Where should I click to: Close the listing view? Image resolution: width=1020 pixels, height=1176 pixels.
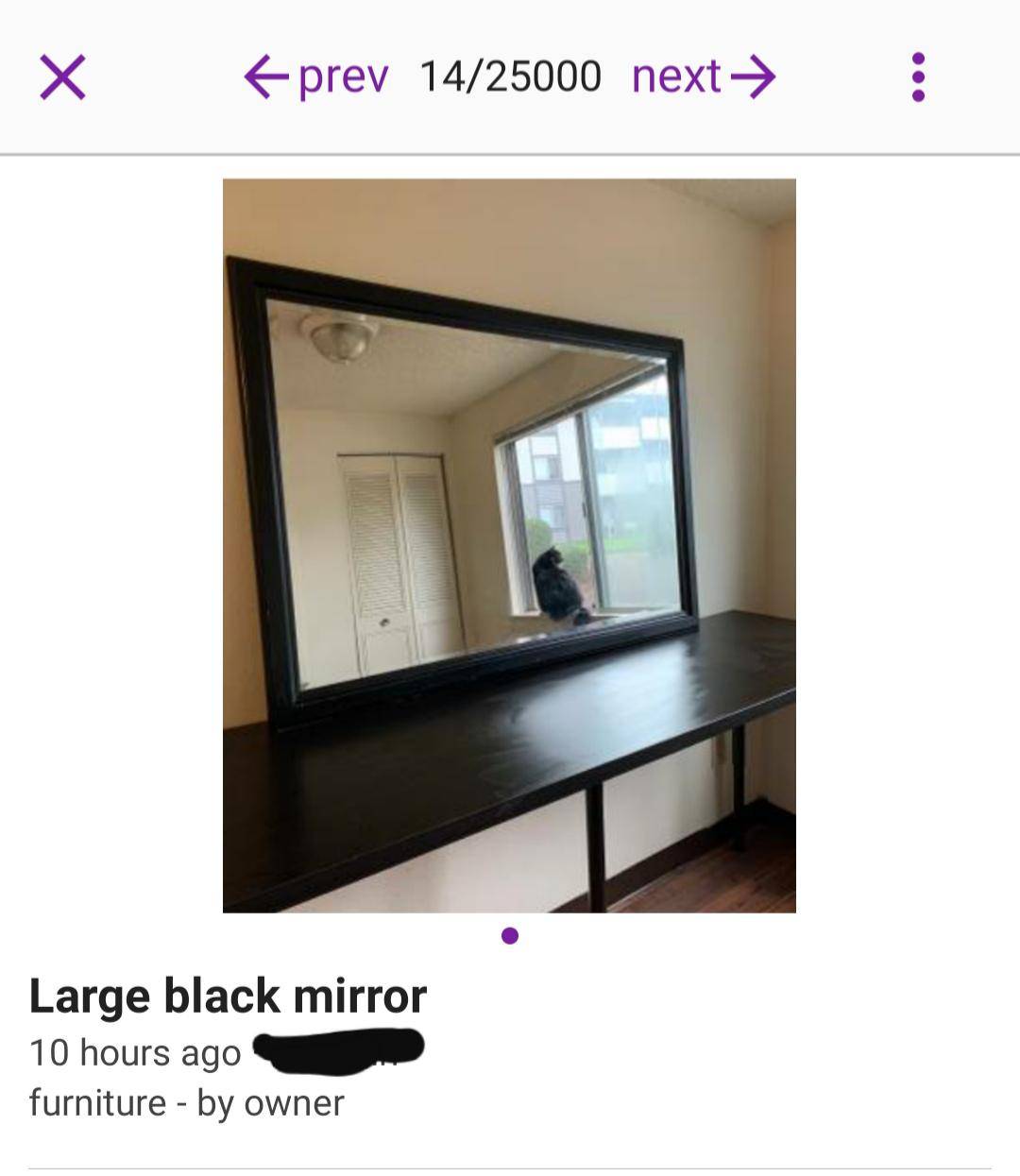pos(62,77)
